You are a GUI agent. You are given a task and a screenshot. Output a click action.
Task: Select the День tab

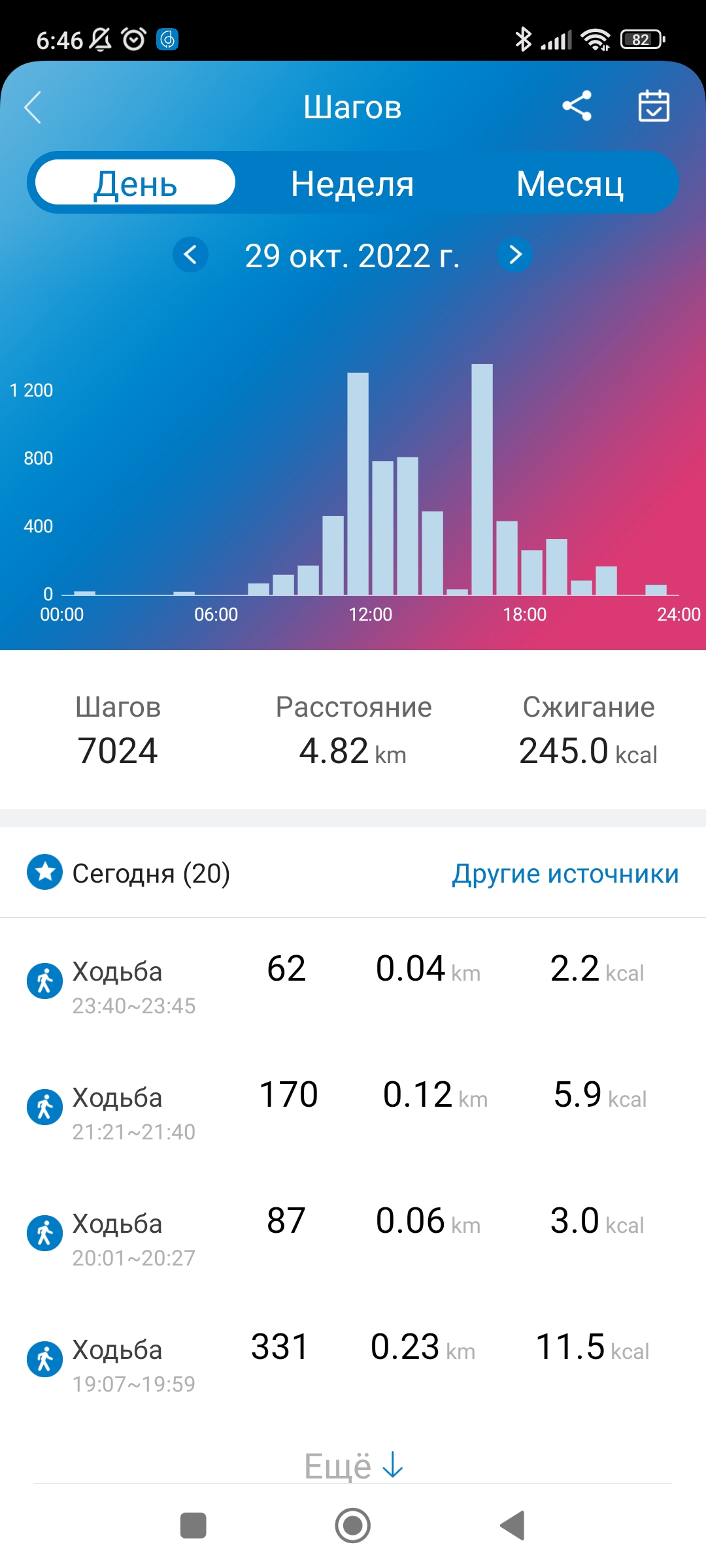(135, 183)
